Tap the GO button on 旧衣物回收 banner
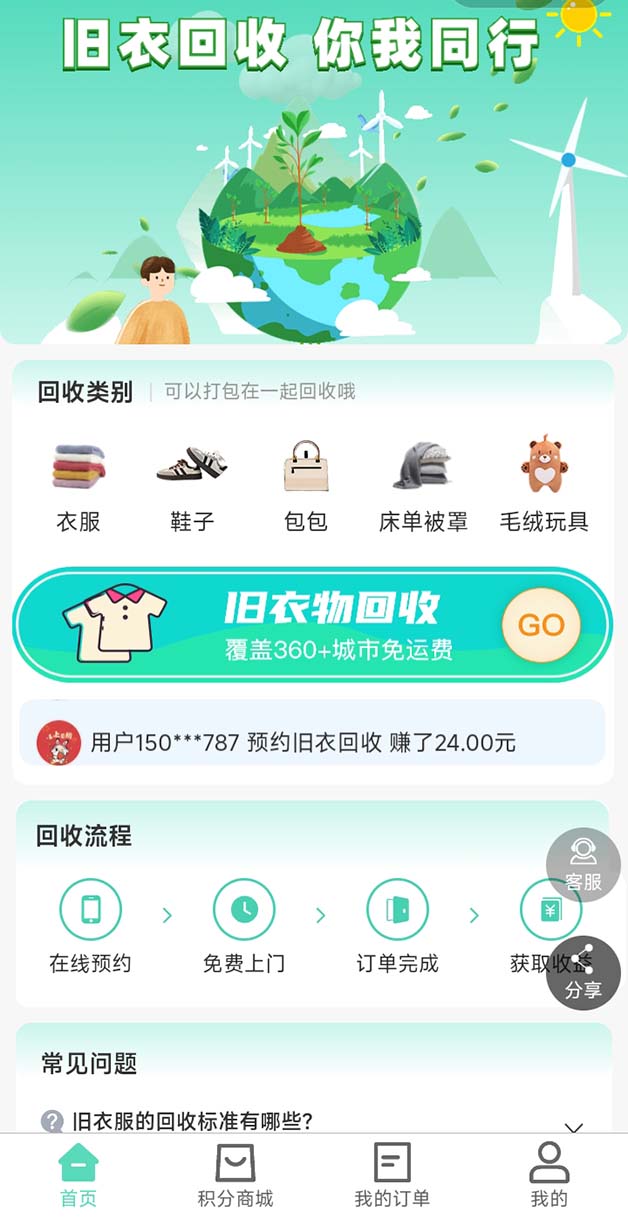Image resolution: width=628 pixels, height=1219 pixels. click(541, 625)
